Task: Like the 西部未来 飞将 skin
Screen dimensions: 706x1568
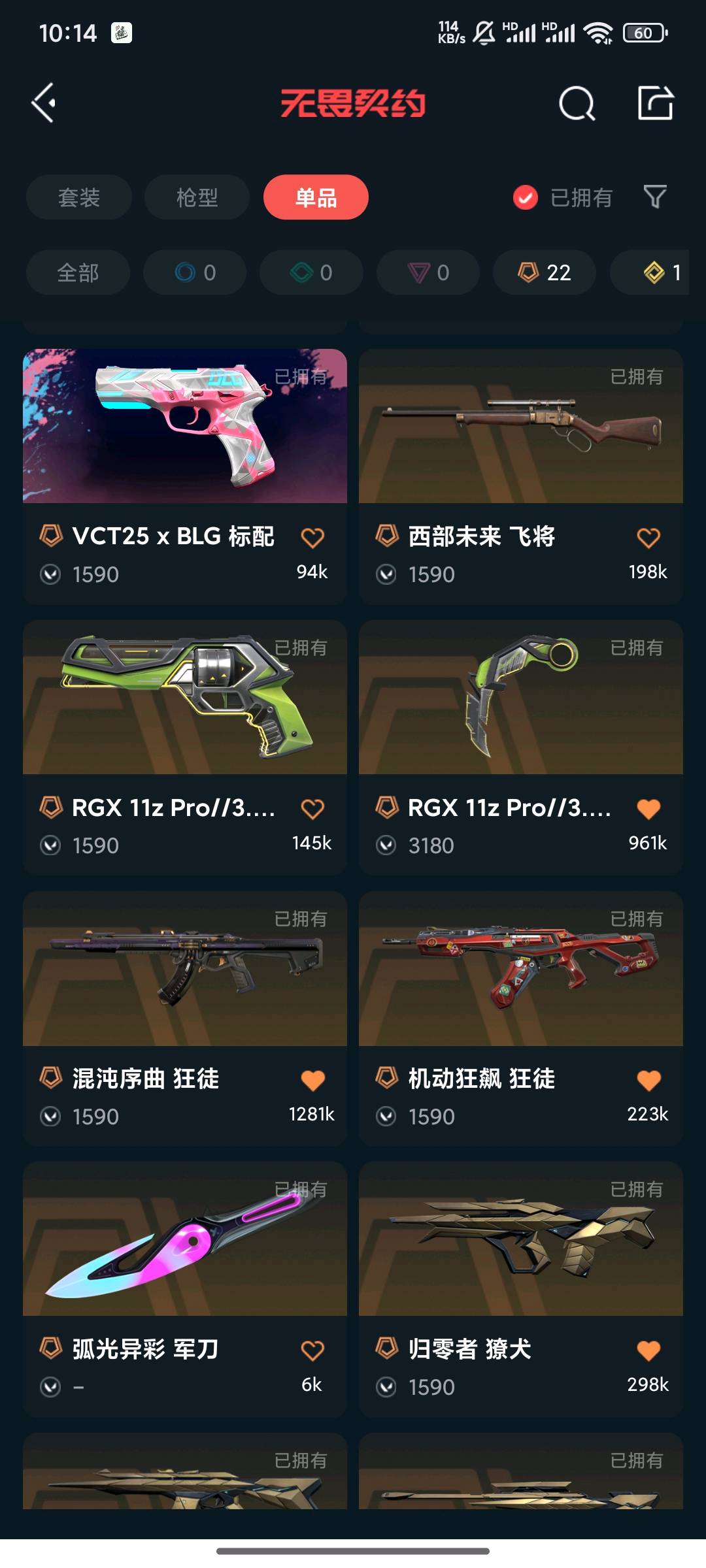Action: [648, 538]
